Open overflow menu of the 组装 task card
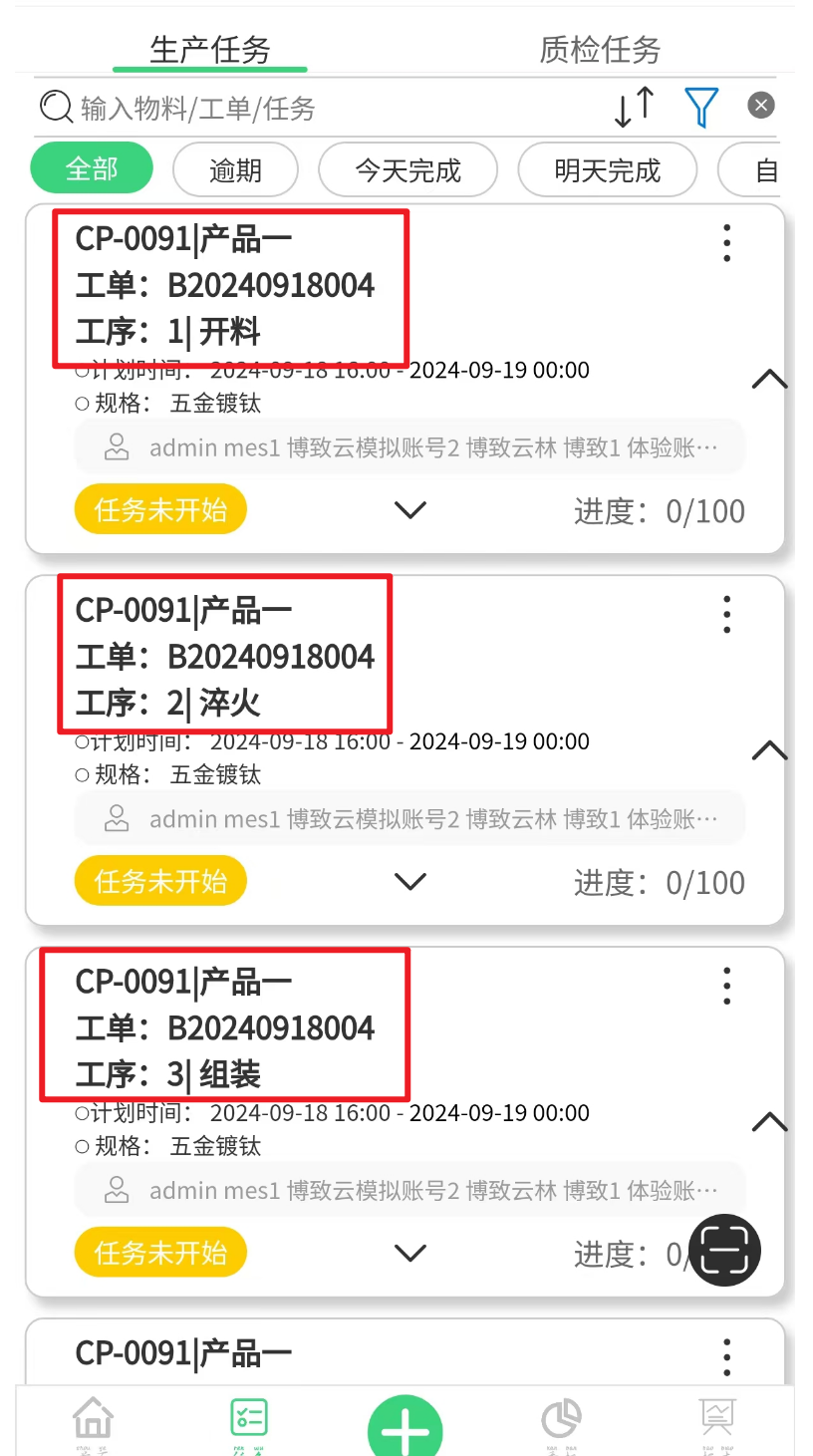The image size is (813, 1456). tap(727, 986)
